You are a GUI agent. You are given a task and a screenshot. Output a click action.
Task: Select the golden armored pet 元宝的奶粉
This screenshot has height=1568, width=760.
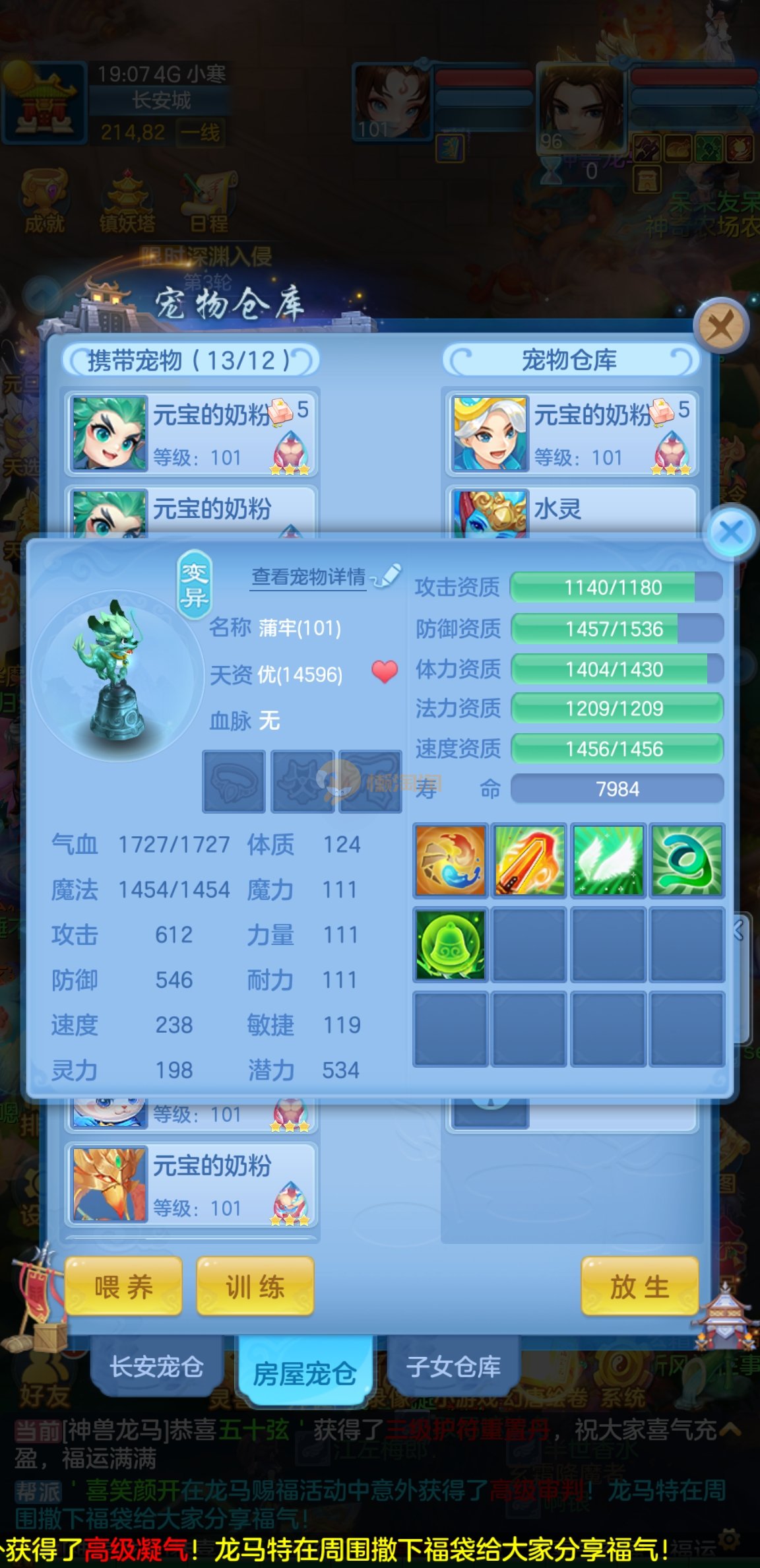pyautogui.click(x=191, y=1185)
